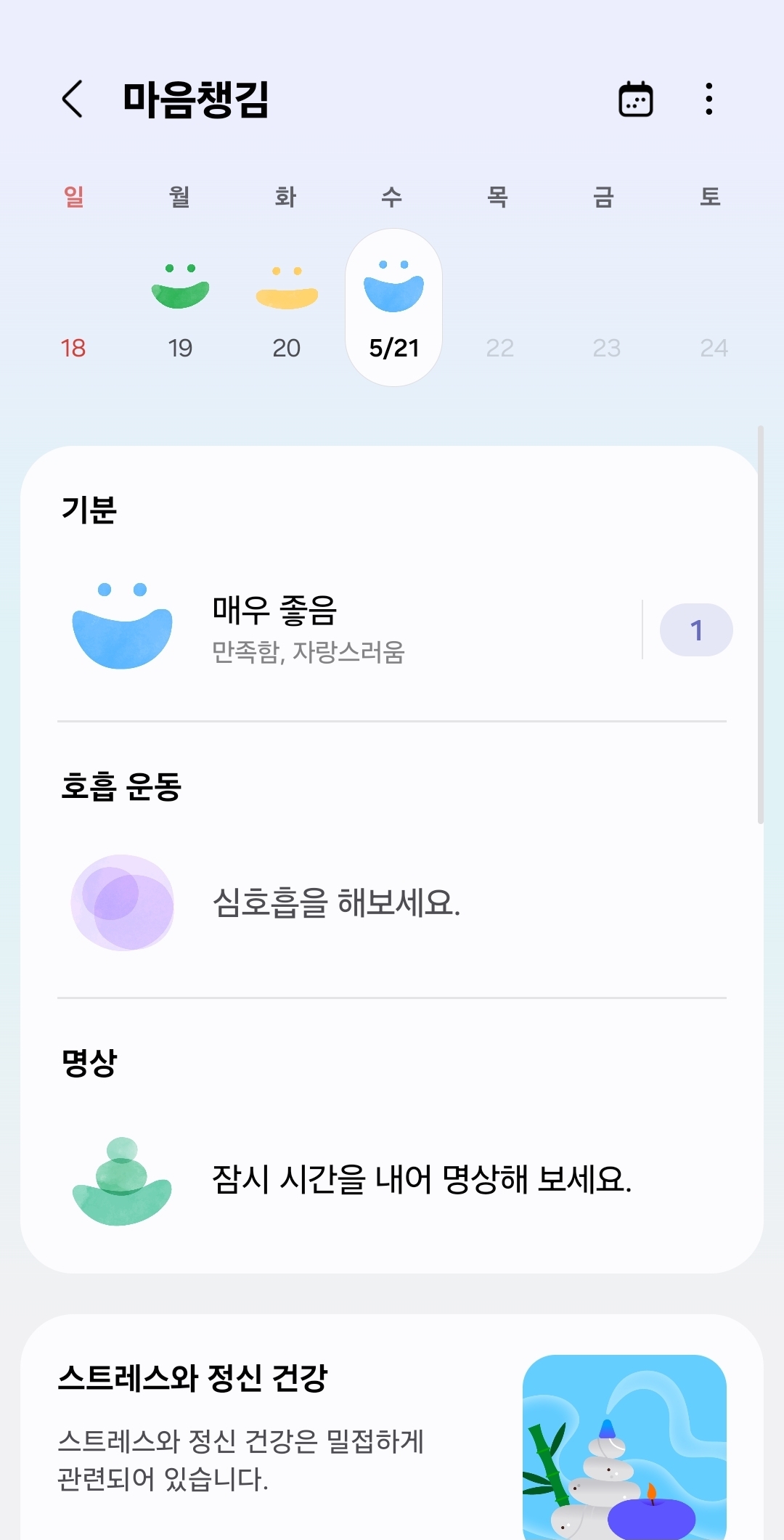Open the more options menu

click(x=709, y=99)
